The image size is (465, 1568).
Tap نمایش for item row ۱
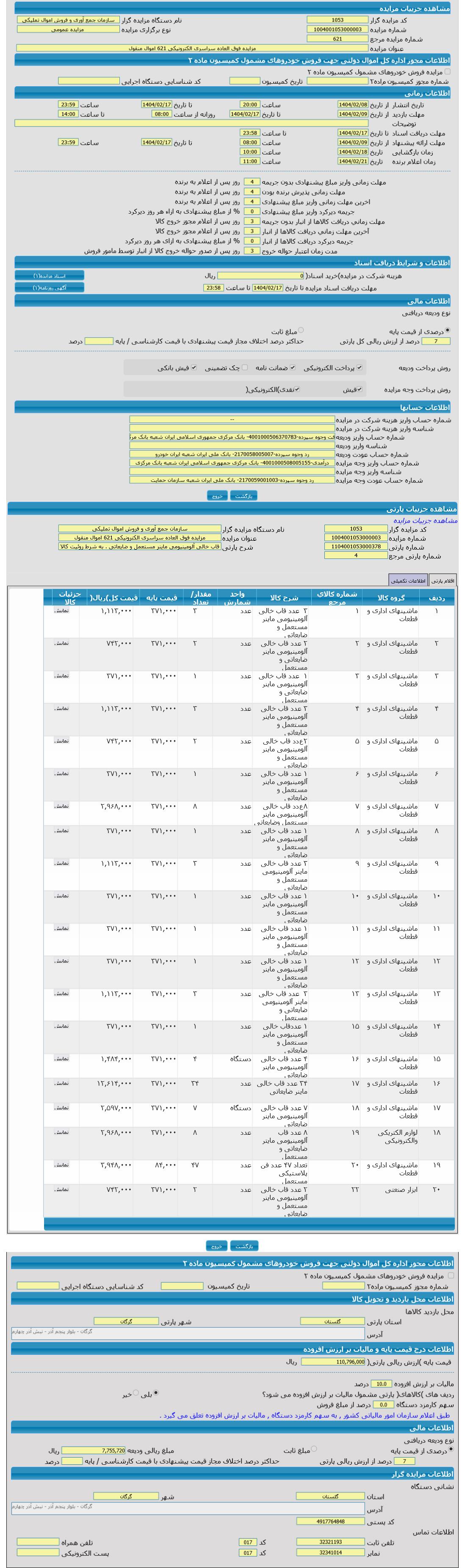tap(61, 610)
